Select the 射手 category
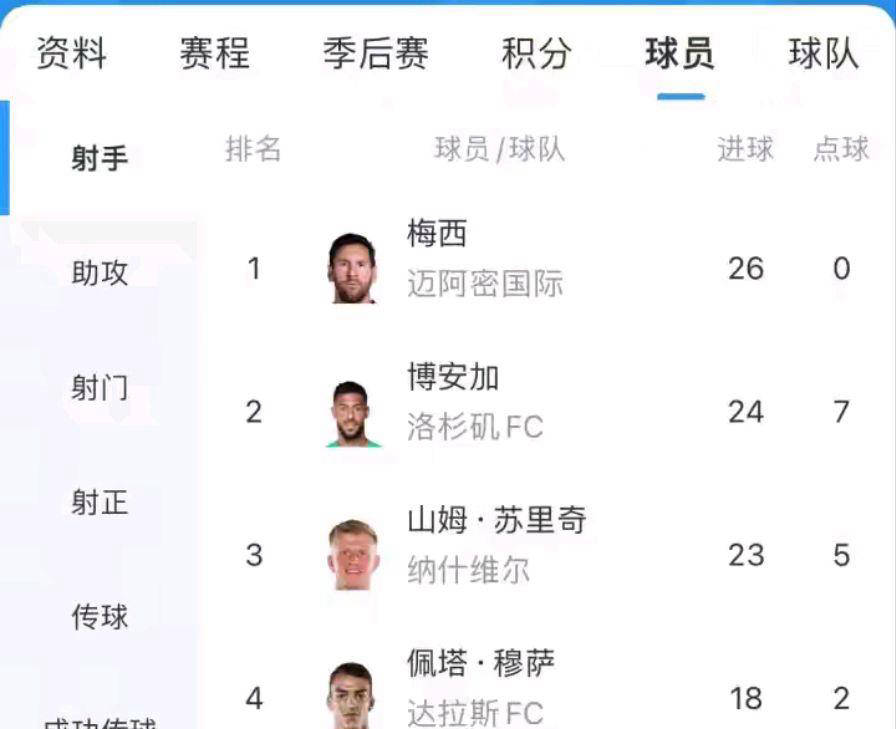The height and width of the screenshot is (729, 896). [99, 158]
